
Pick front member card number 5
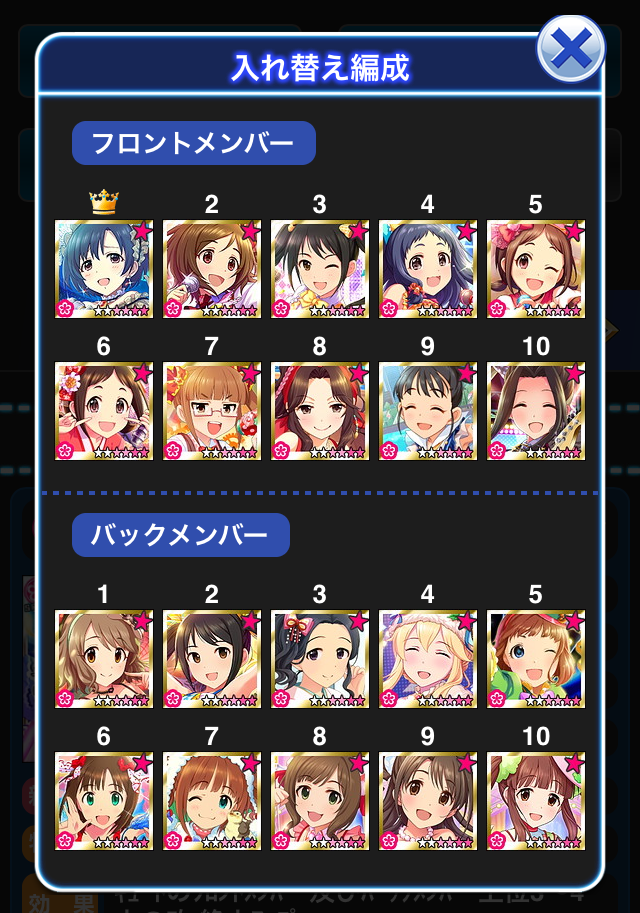point(535,270)
